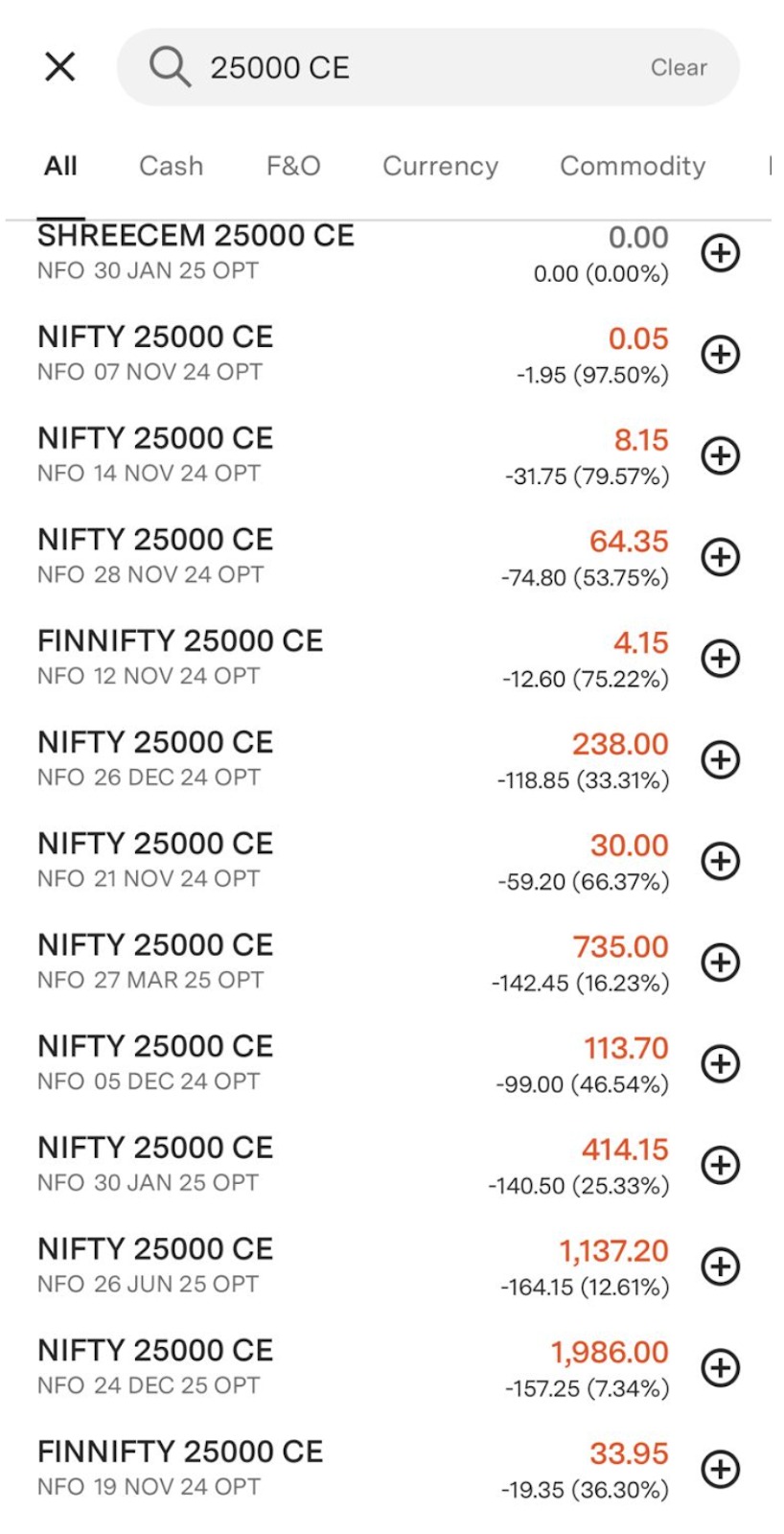Screen dimensions: 784x1534
Task: Add NIFTY 26 DEC 24 option to watchlist
Action: click(x=721, y=759)
